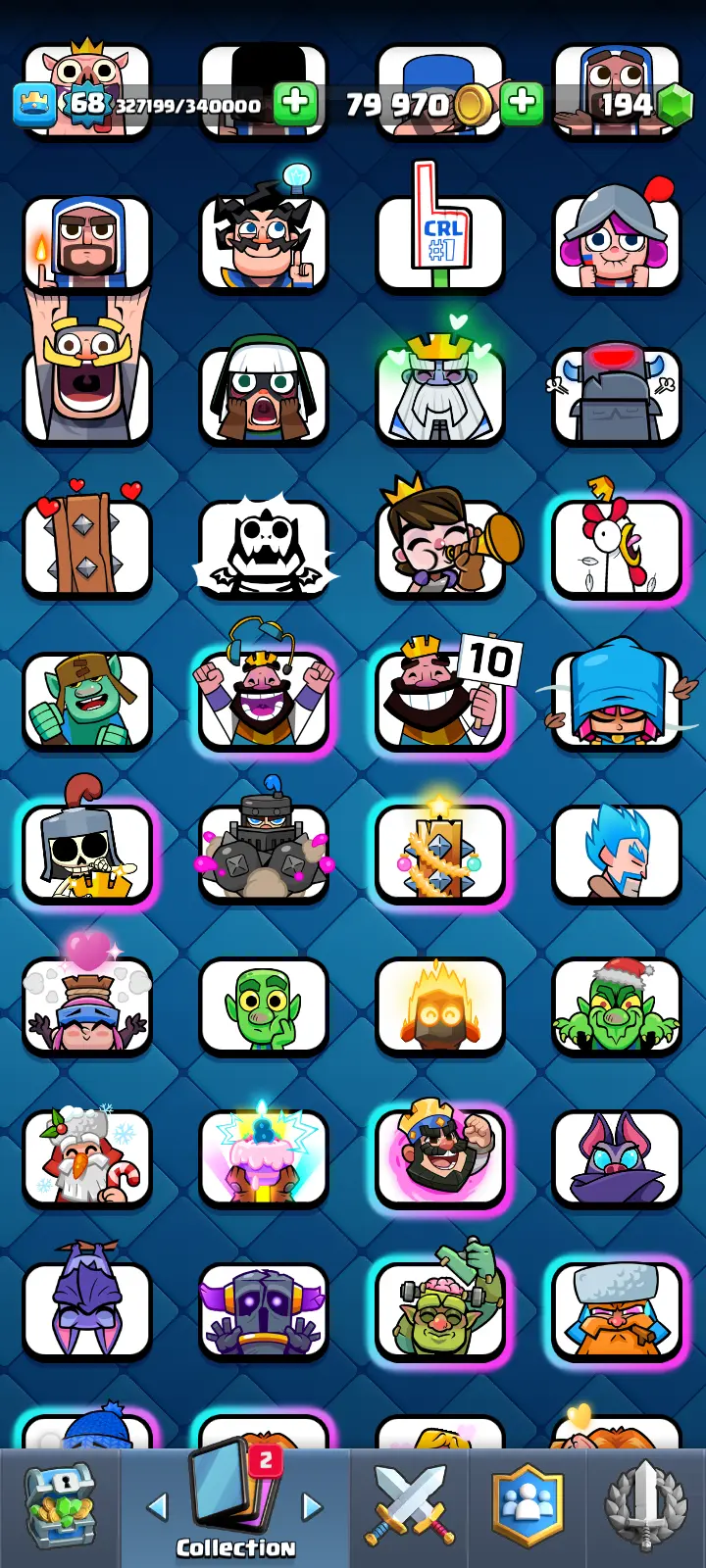
Task: Pick the zombie goblin brain emote
Action: pos(440,1303)
